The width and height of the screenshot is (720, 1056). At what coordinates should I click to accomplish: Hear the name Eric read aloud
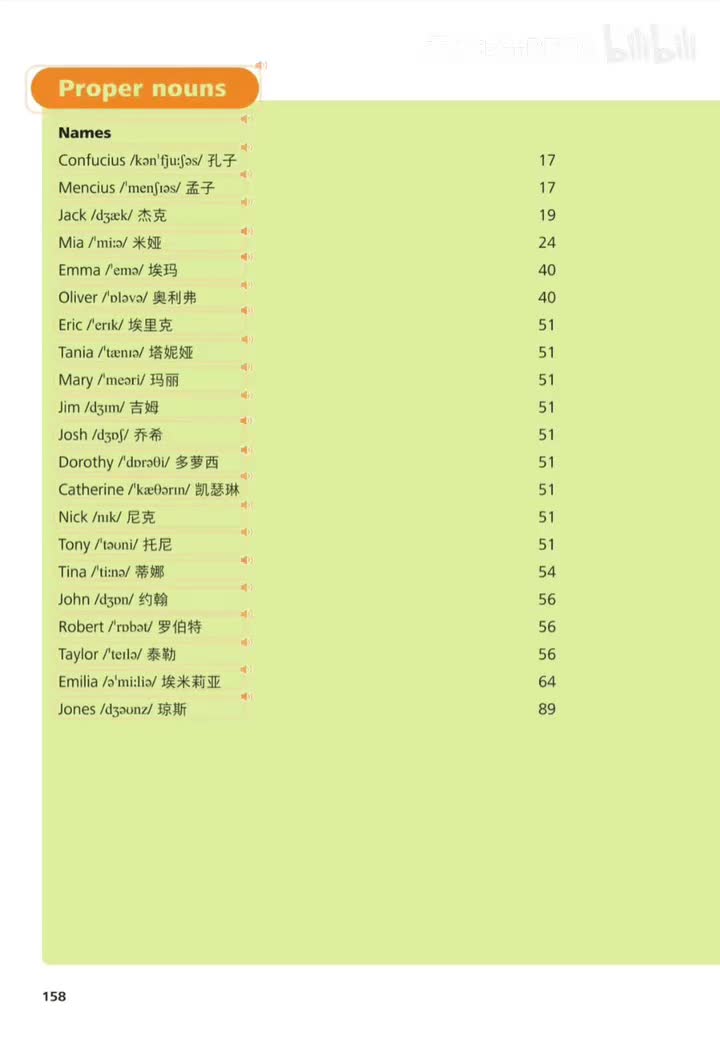click(x=246, y=311)
